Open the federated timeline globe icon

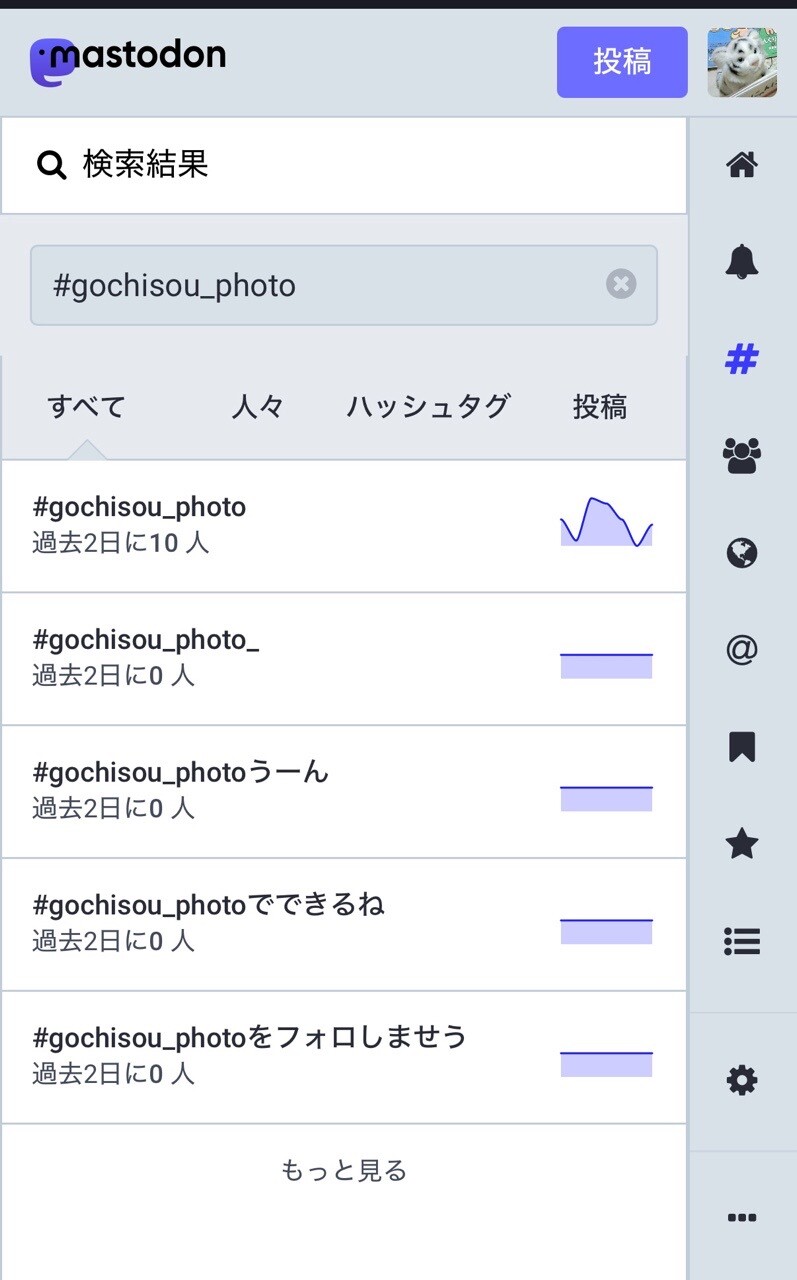tap(741, 553)
